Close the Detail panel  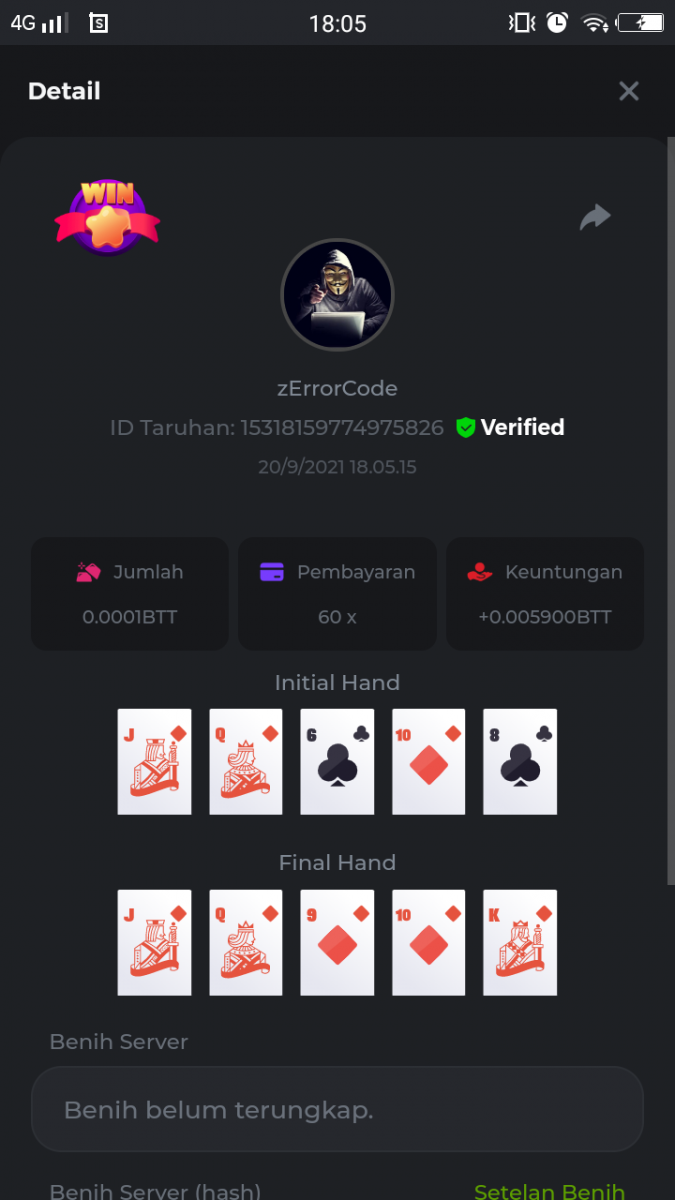tap(628, 91)
